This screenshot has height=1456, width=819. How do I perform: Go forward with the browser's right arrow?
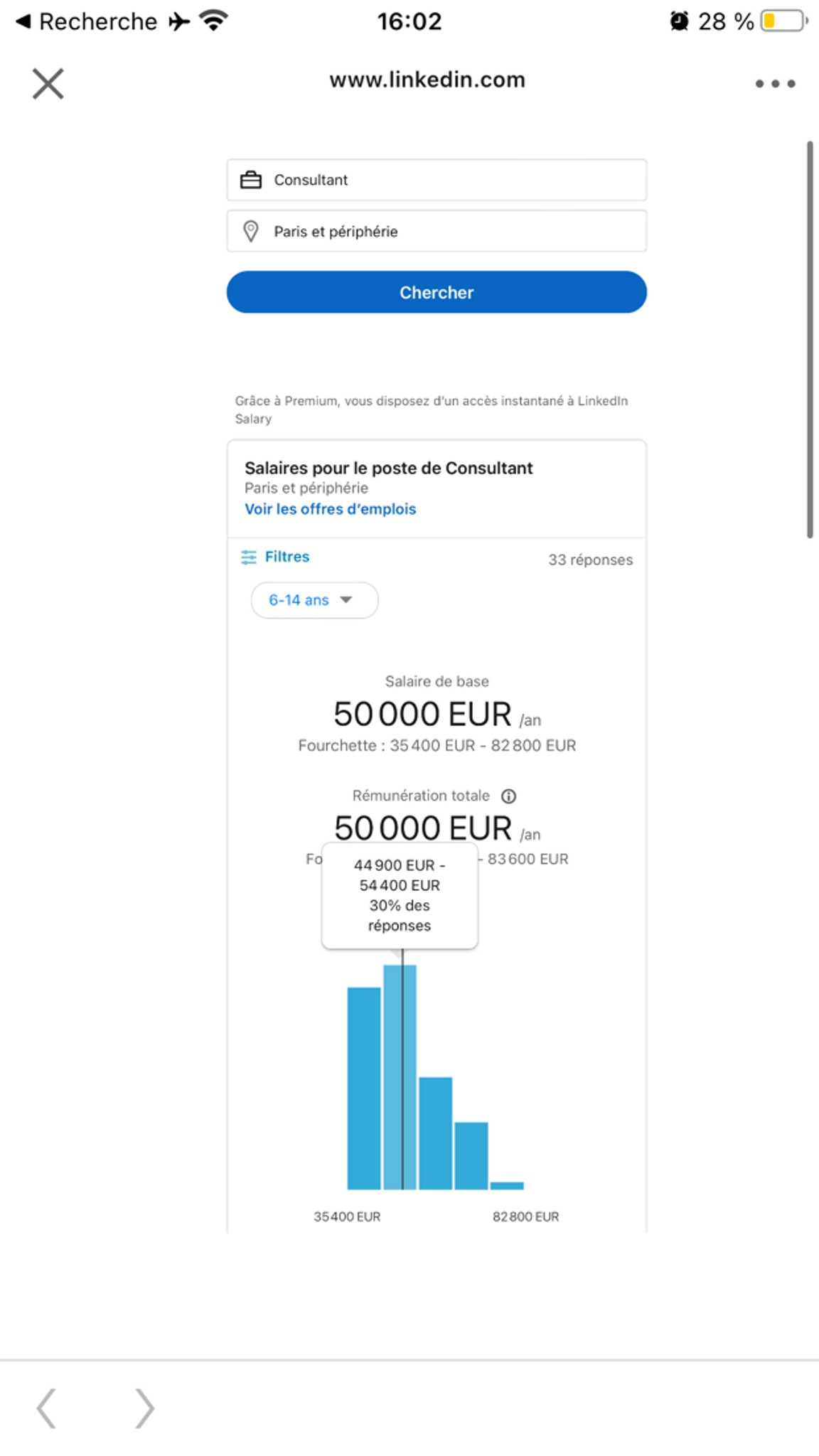click(x=144, y=1408)
